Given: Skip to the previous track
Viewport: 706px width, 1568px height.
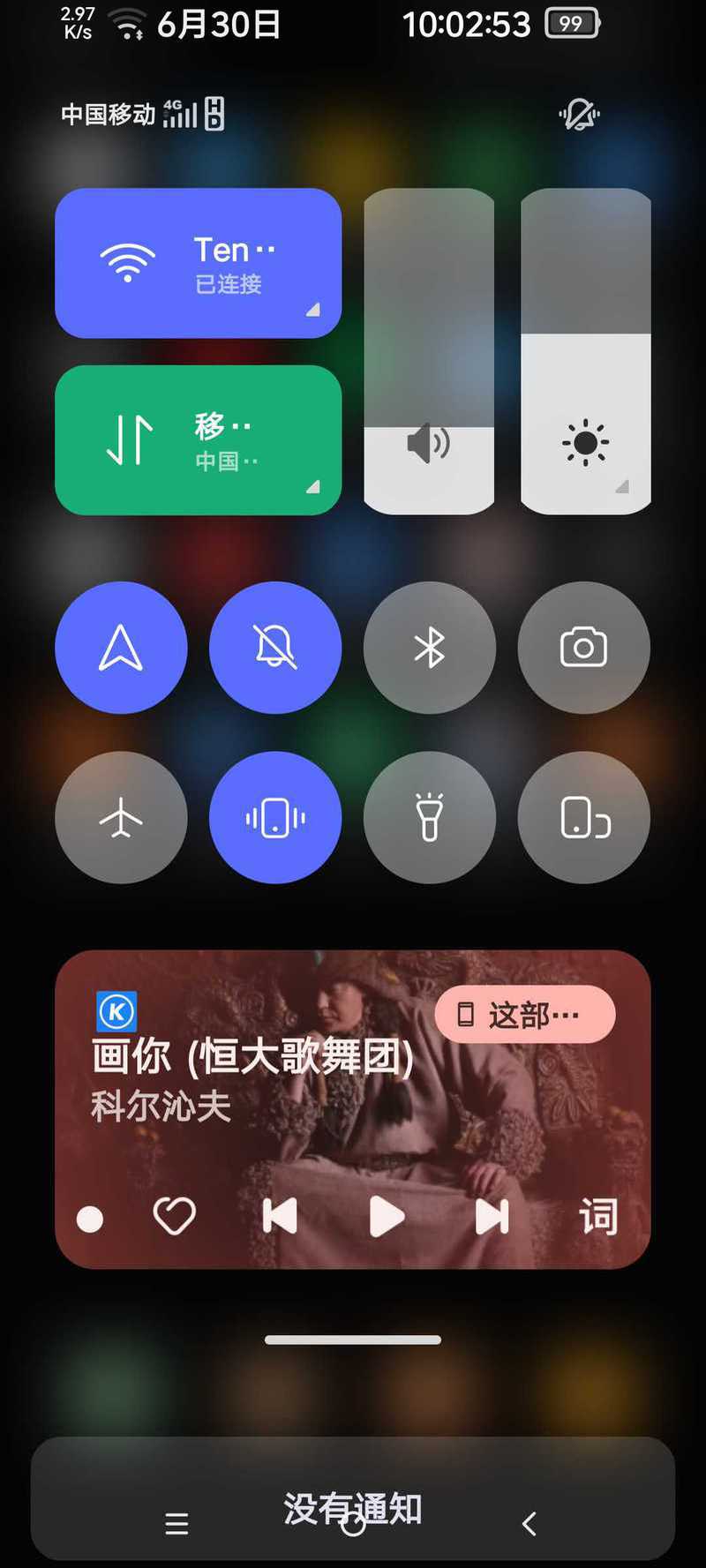Looking at the screenshot, I should click(280, 1217).
